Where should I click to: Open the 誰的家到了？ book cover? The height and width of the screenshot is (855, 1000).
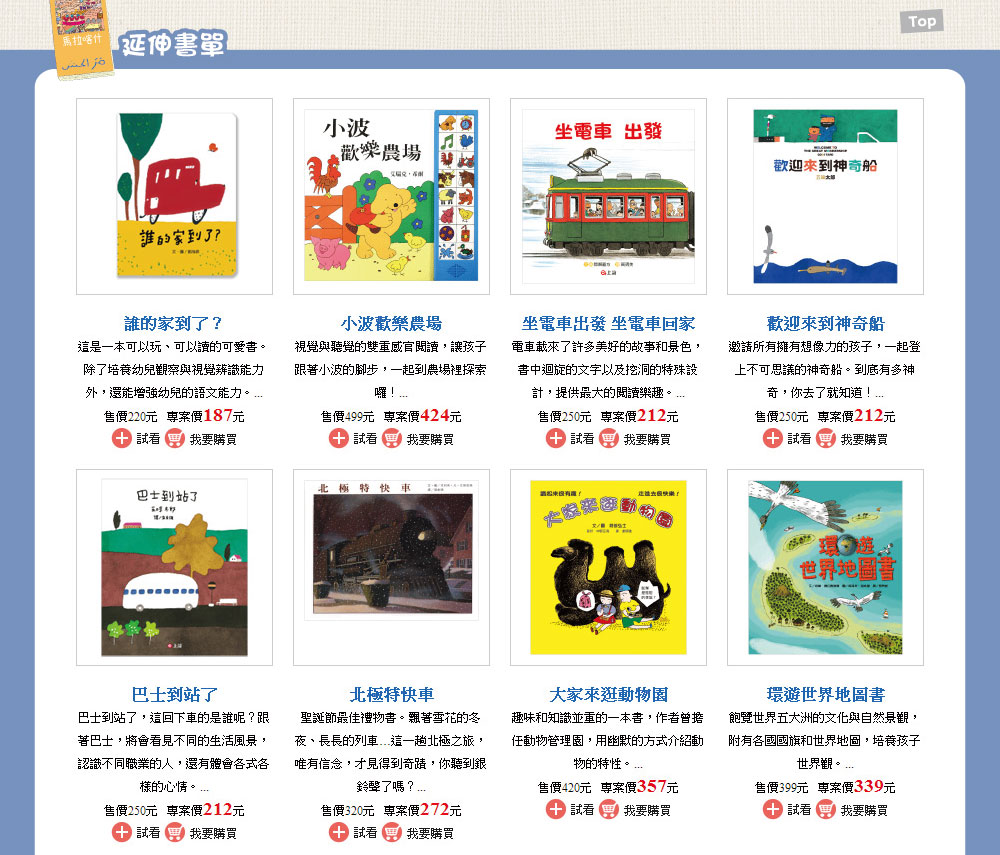(x=174, y=196)
